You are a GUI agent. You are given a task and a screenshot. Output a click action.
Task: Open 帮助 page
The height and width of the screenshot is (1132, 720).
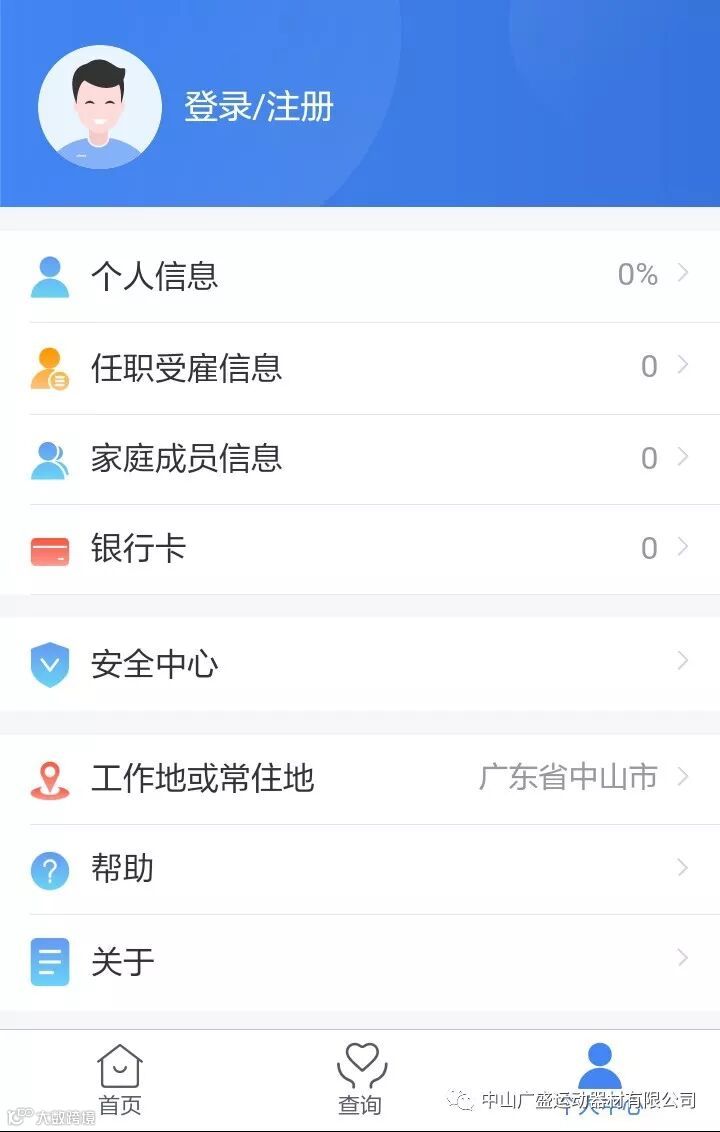point(360,869)
